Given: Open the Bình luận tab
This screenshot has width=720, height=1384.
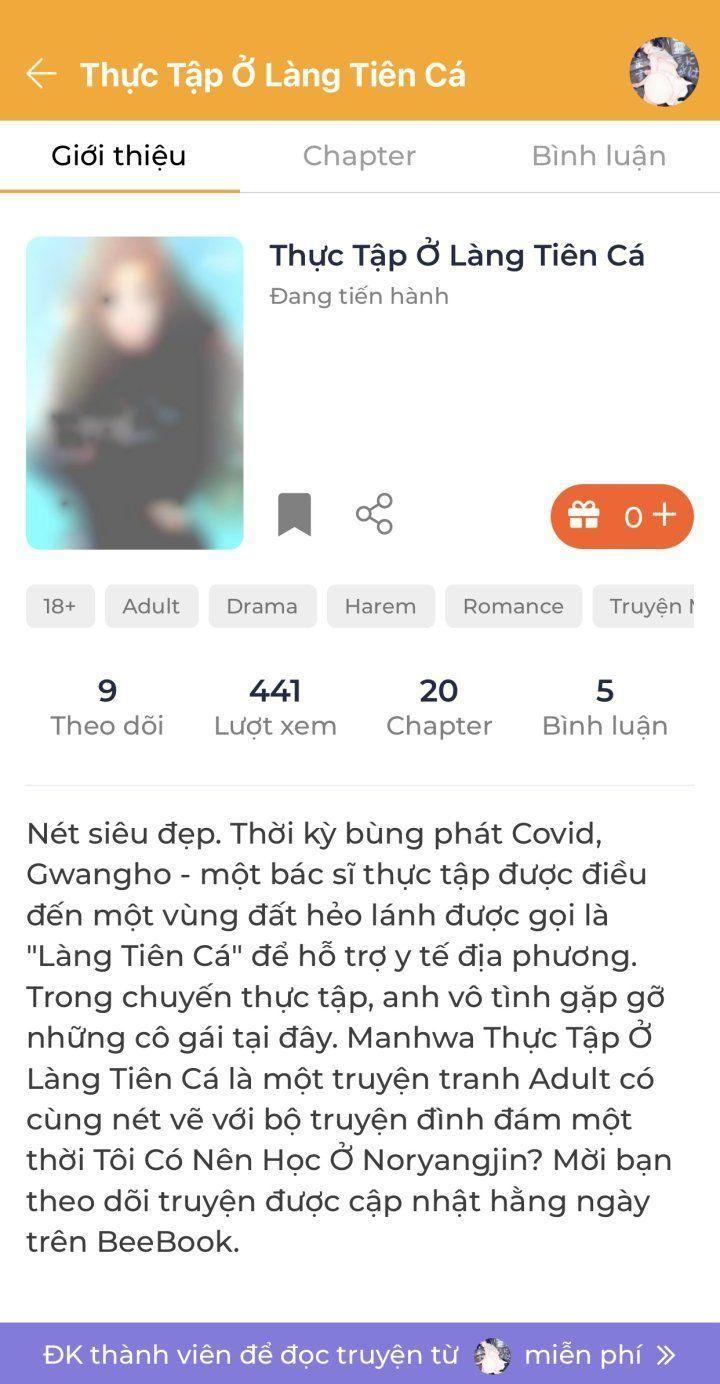Looking at the screenshot, I should point(598,156).
